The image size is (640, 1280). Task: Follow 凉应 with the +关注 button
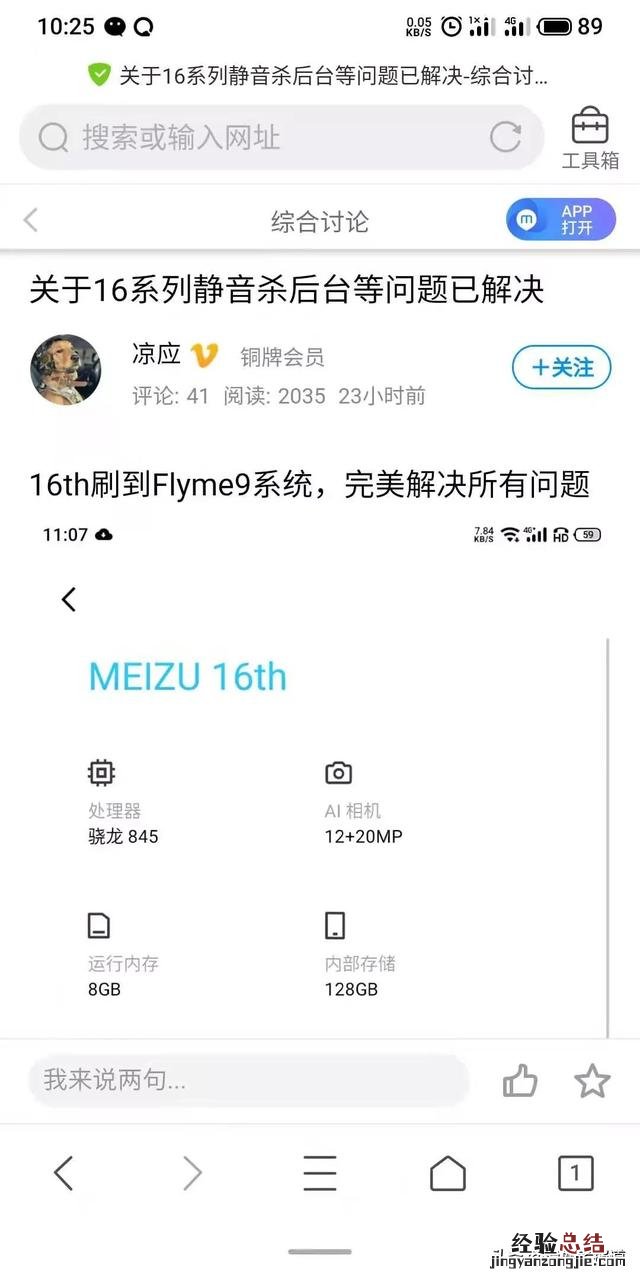coord(561,368)
